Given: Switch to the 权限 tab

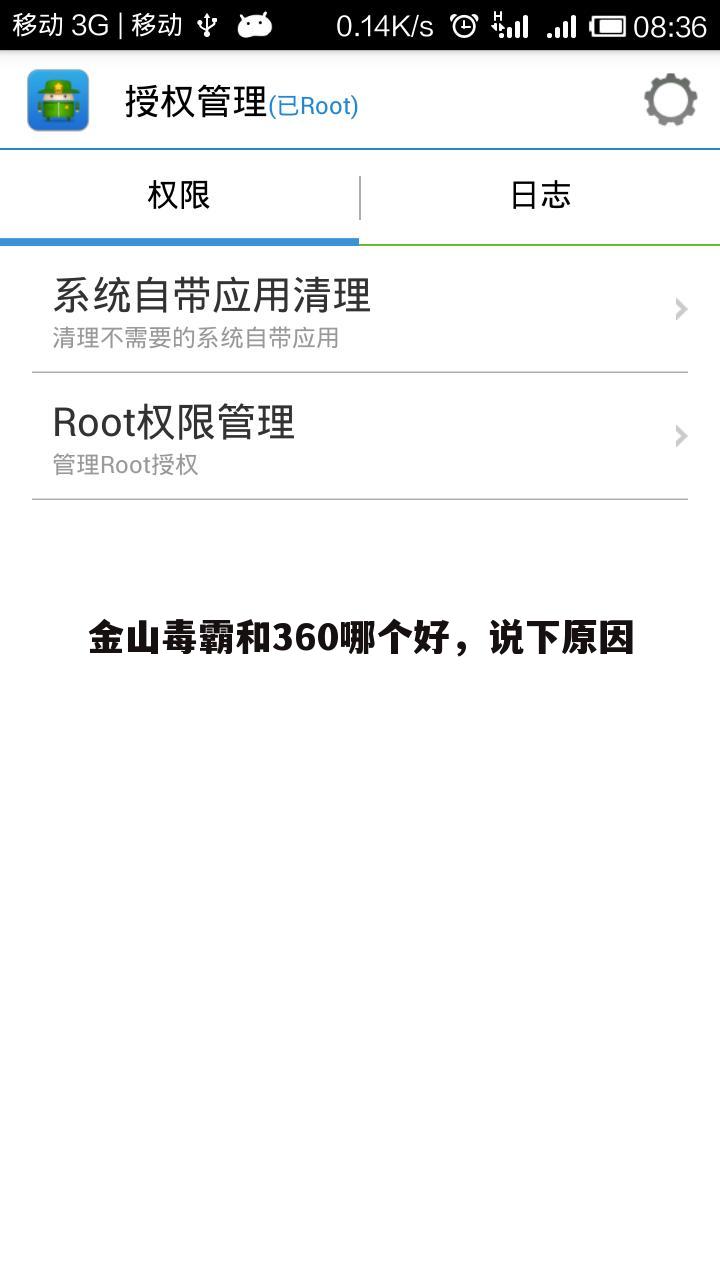Looking at the screenshot, I should (180, 196).
